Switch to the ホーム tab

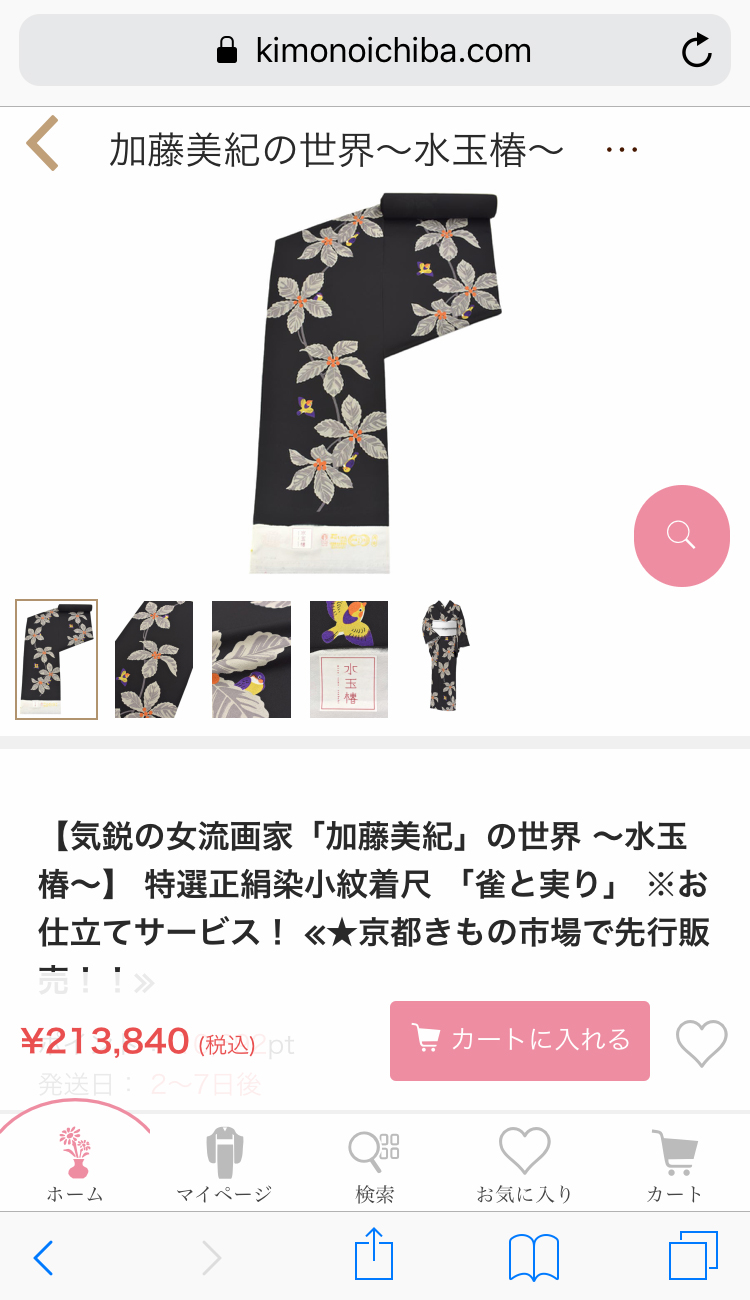75,1165
